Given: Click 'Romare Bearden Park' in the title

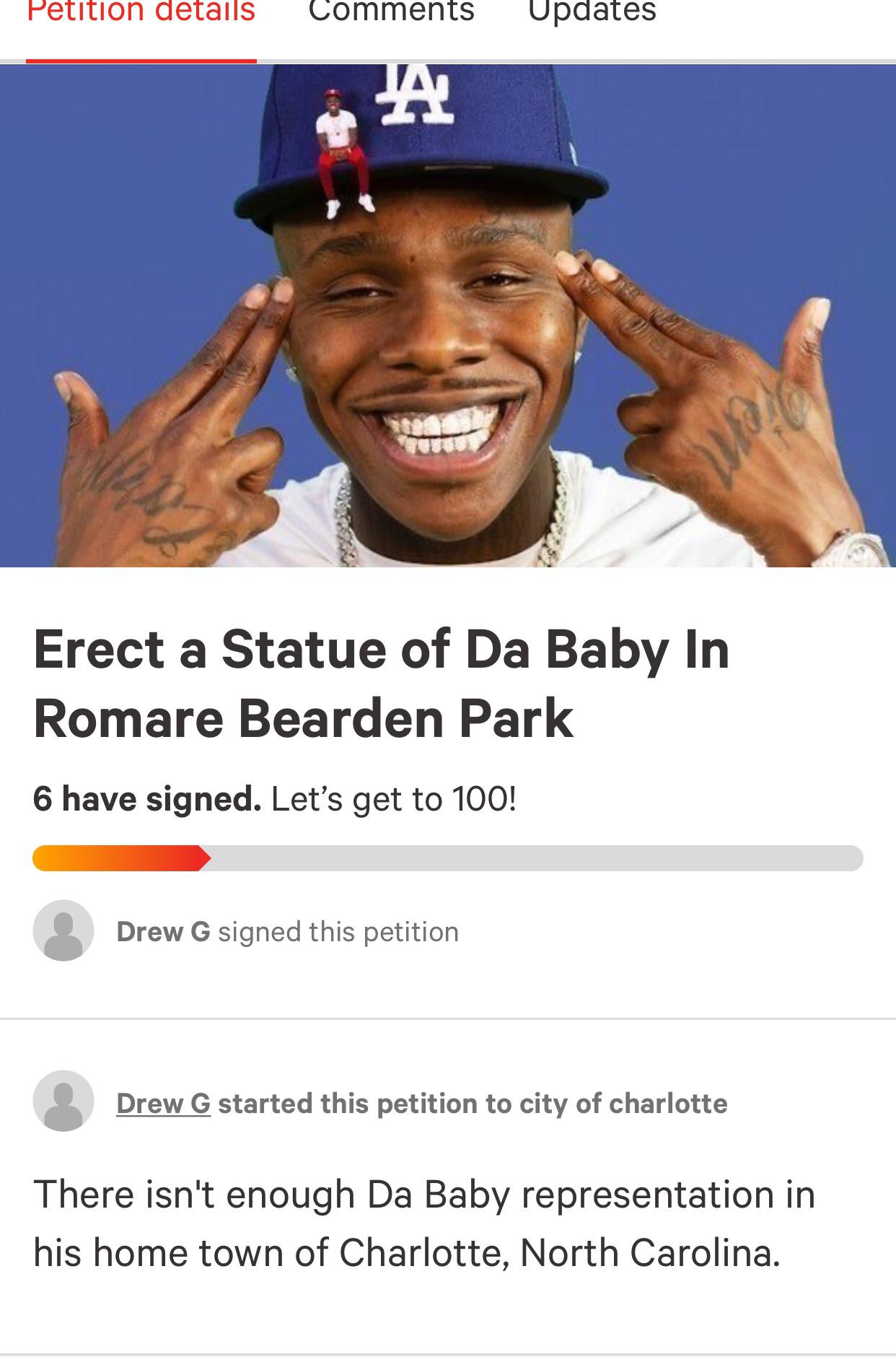Looking at the screenshot, I should click(x=303, y=717).
